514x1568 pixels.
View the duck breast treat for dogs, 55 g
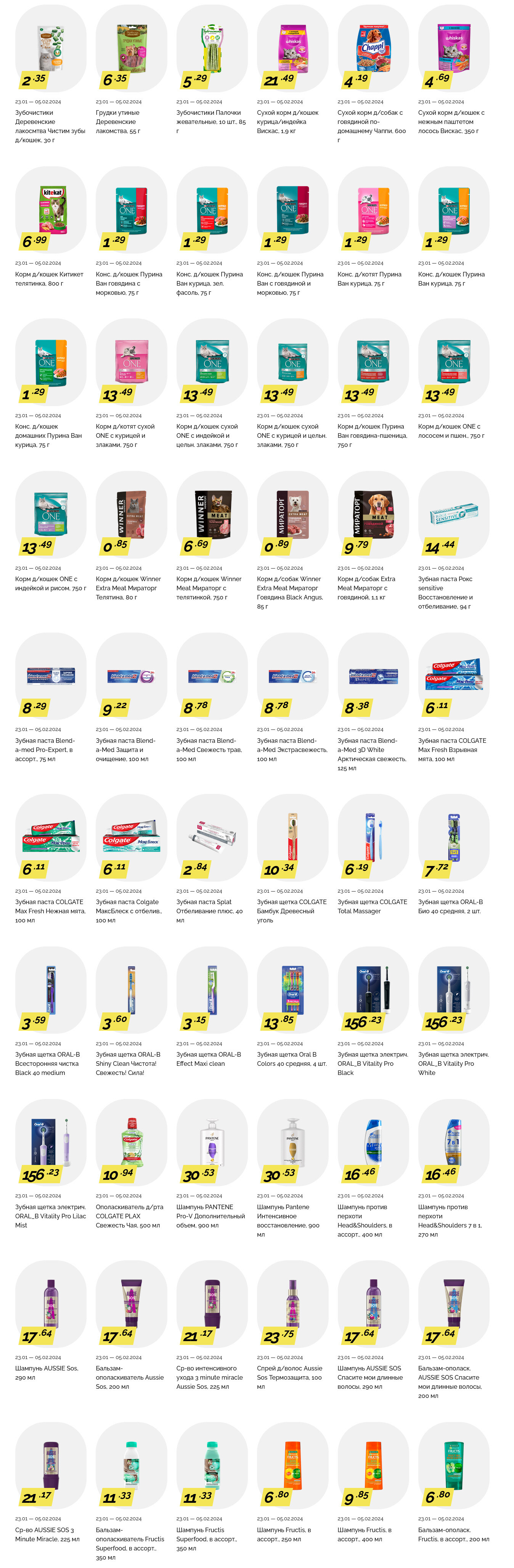[x=131, y=49]
